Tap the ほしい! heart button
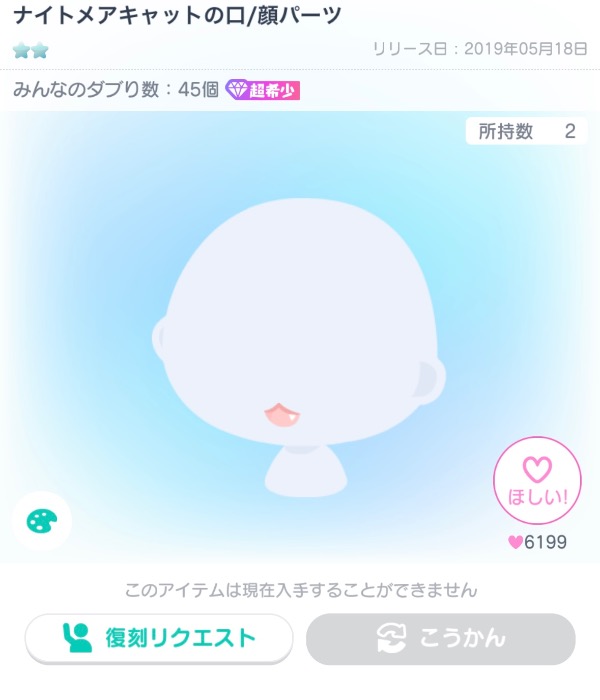Screen dimensions: 600x700 pyautogui.click(x=537, y=481)
